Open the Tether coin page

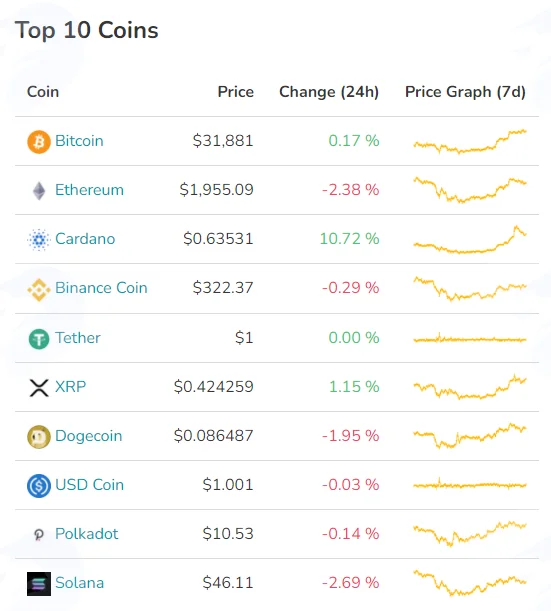(78, 337)
